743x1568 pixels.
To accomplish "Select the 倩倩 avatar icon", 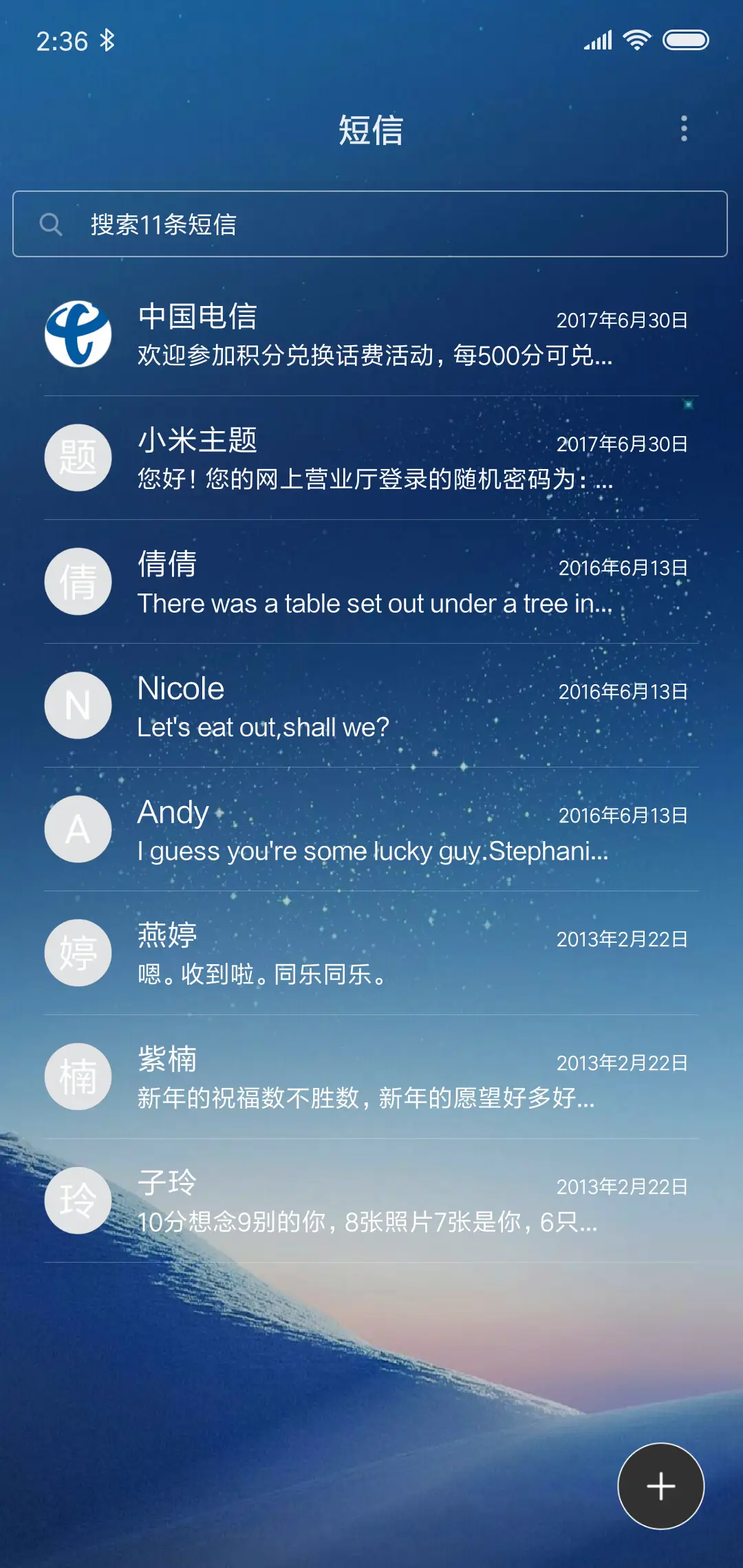I will click(78, 582).
